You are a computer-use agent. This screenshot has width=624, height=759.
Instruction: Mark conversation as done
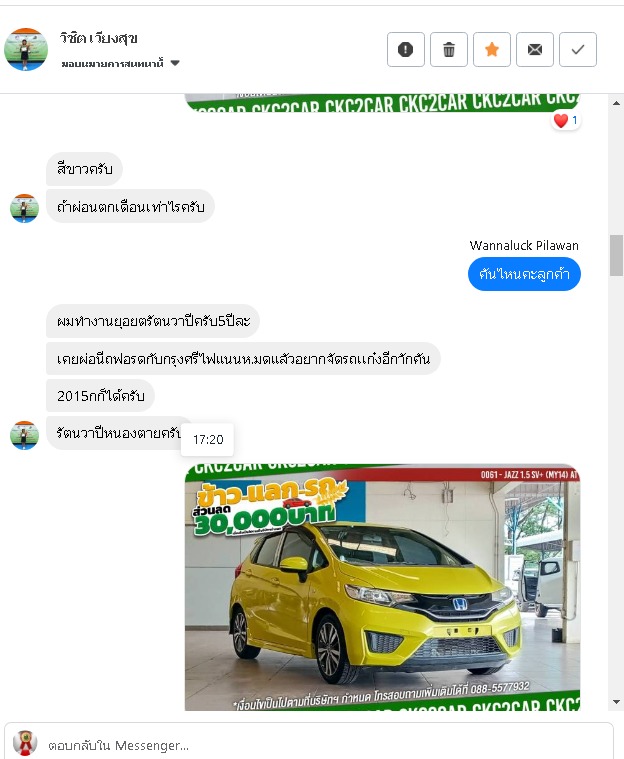tap(578, 50)
